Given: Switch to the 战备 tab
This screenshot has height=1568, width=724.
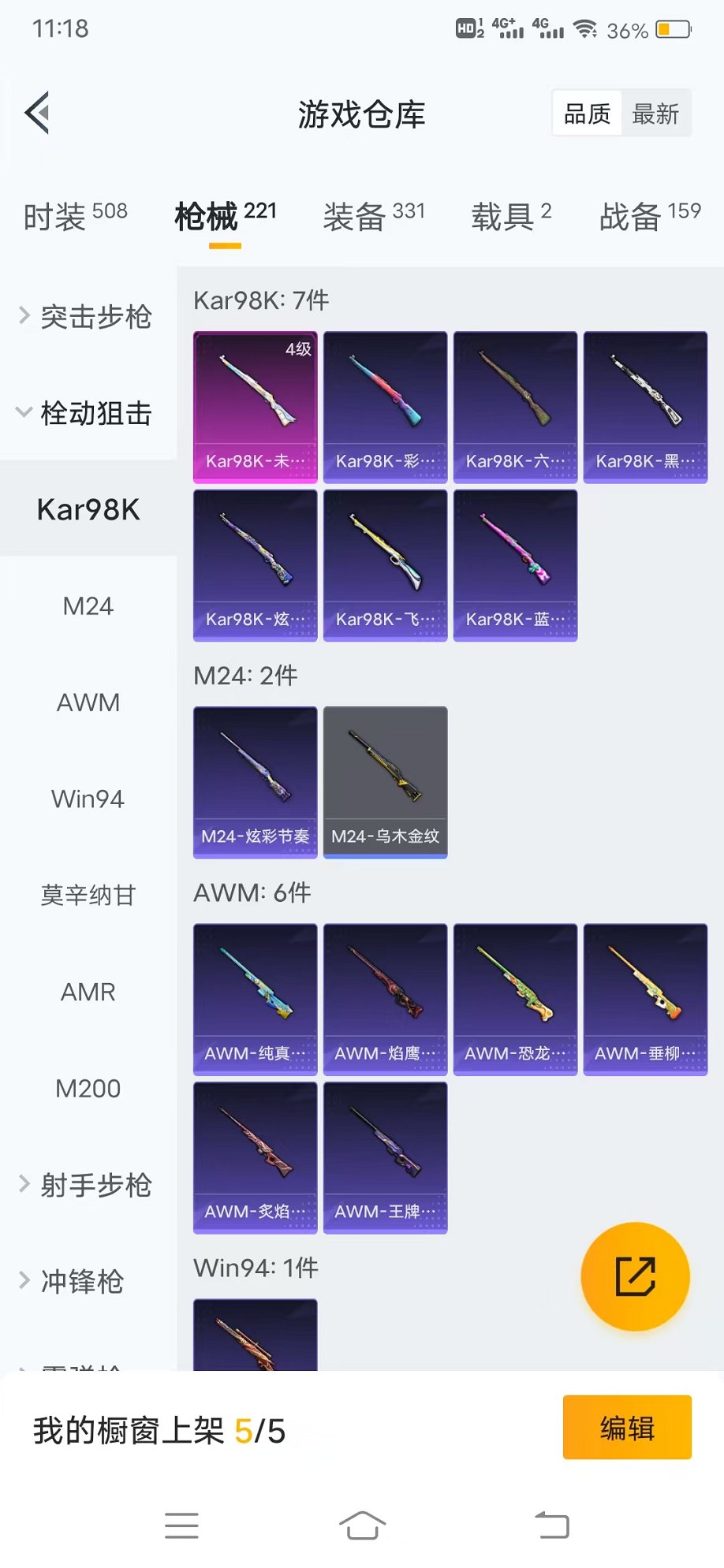Looking at the screenshot, I should click(x=649, y=216).
